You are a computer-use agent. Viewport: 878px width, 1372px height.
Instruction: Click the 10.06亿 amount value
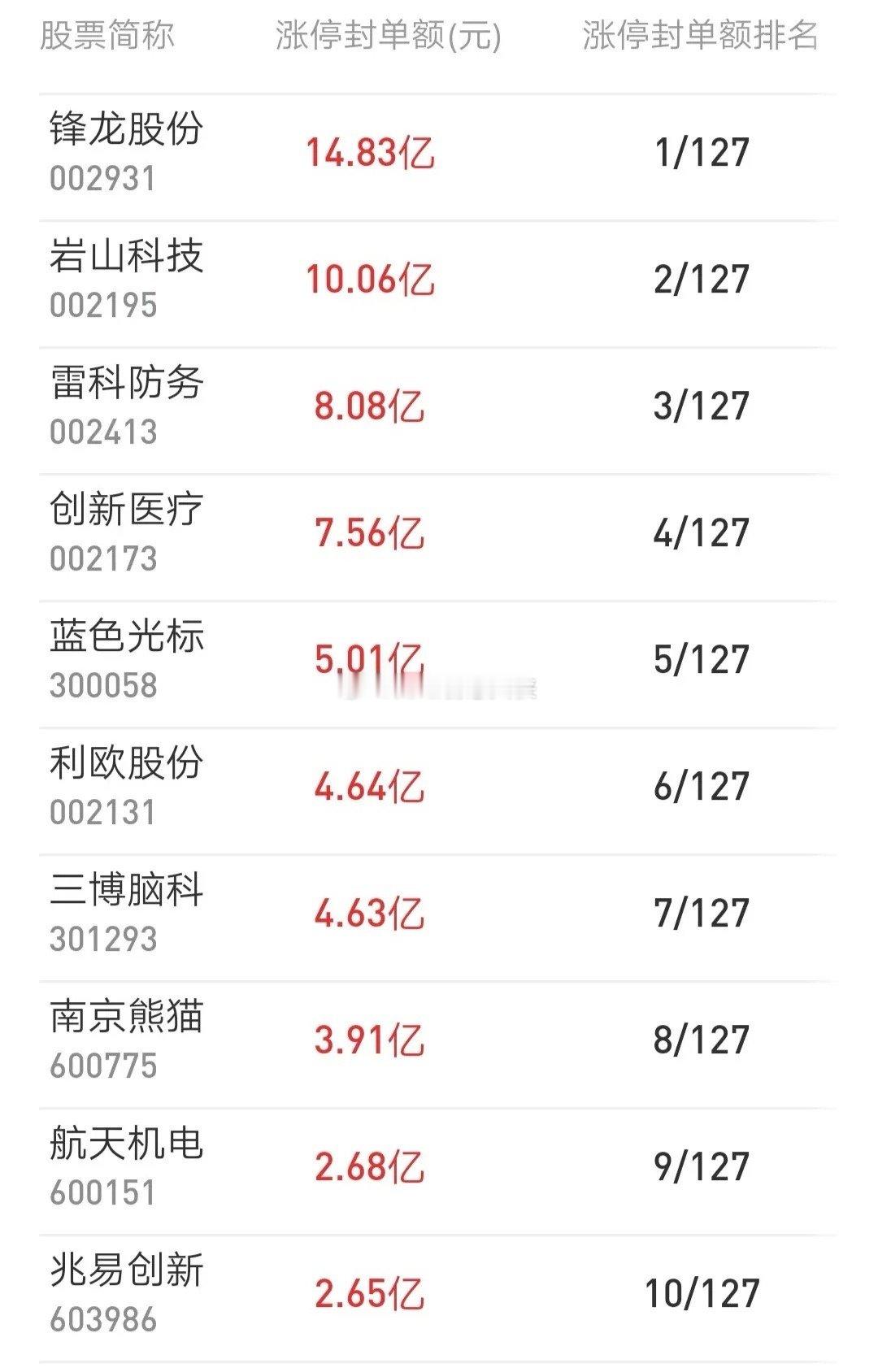point(374,281)
